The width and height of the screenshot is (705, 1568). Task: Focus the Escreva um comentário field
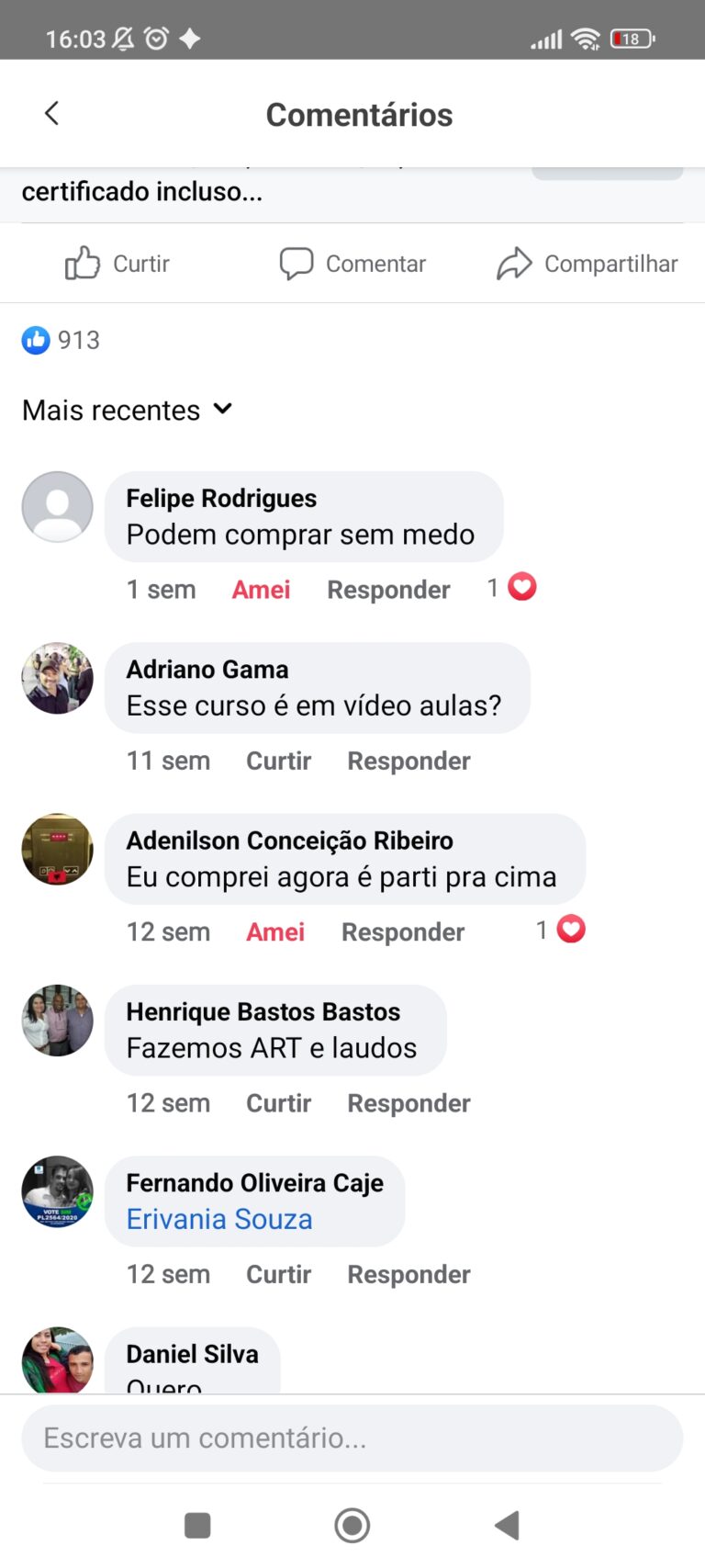pyautogui.click(x=352, y=1438)
